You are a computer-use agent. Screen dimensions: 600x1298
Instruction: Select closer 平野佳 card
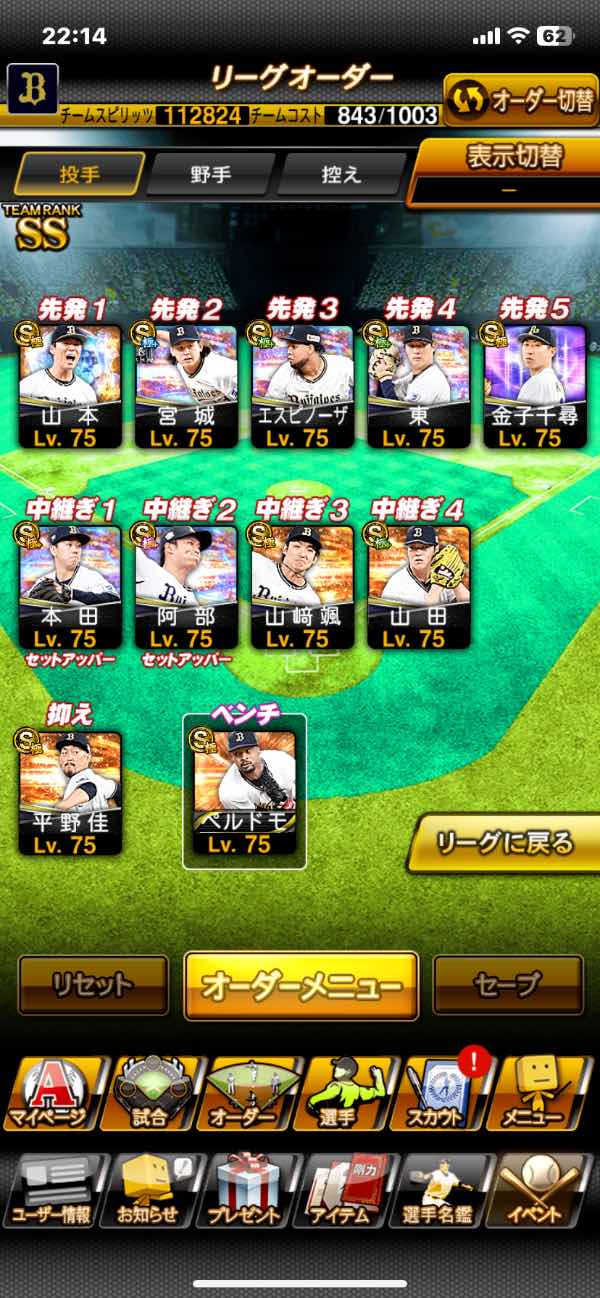tap(69, 794)
